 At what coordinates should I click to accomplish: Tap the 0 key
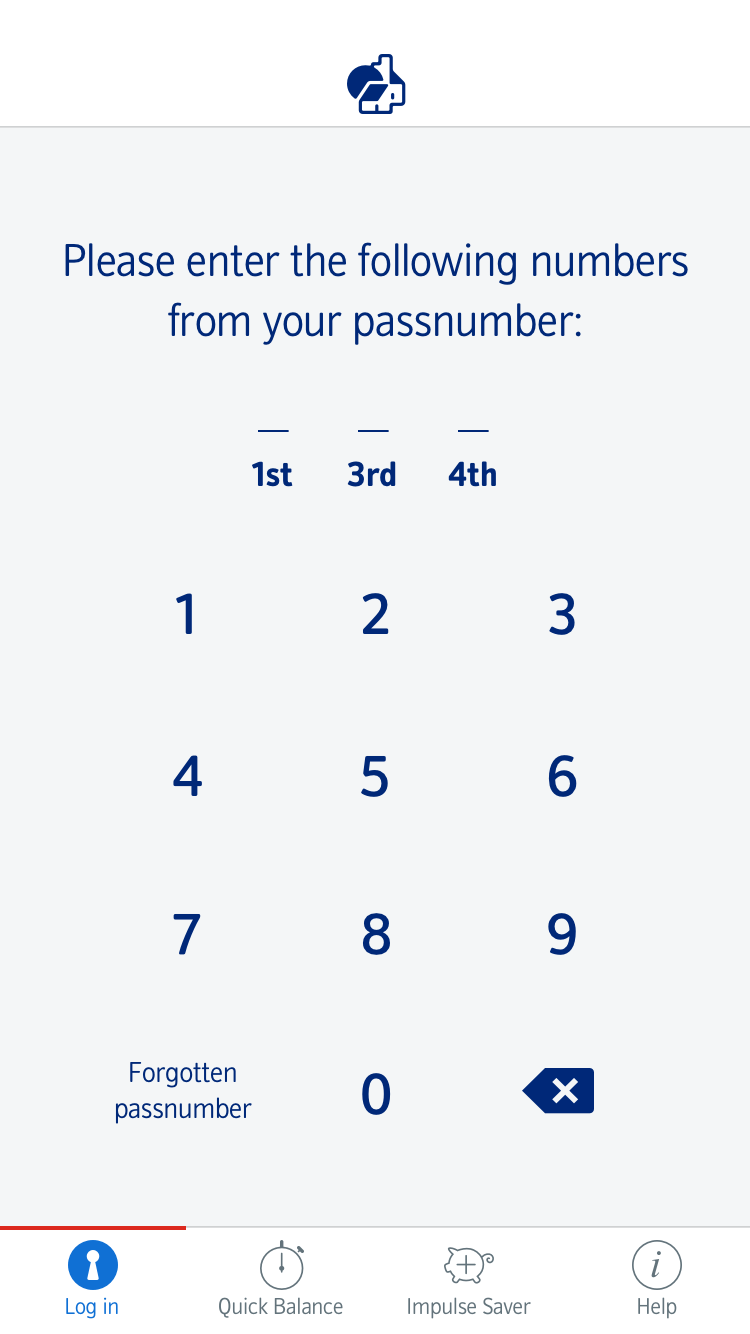pos(375,1093)
